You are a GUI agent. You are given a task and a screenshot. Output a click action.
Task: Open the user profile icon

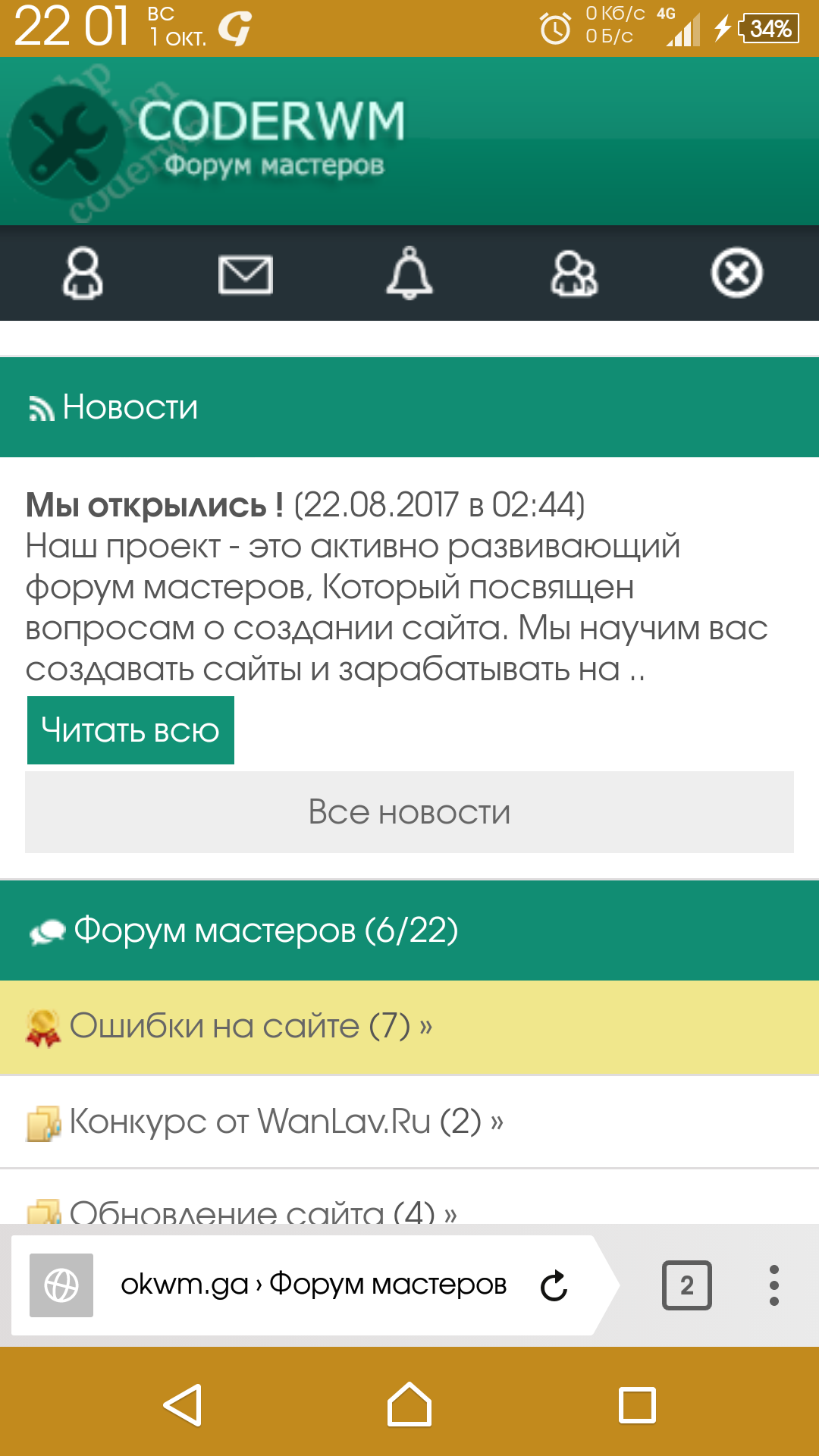click(x=82, y=274)
